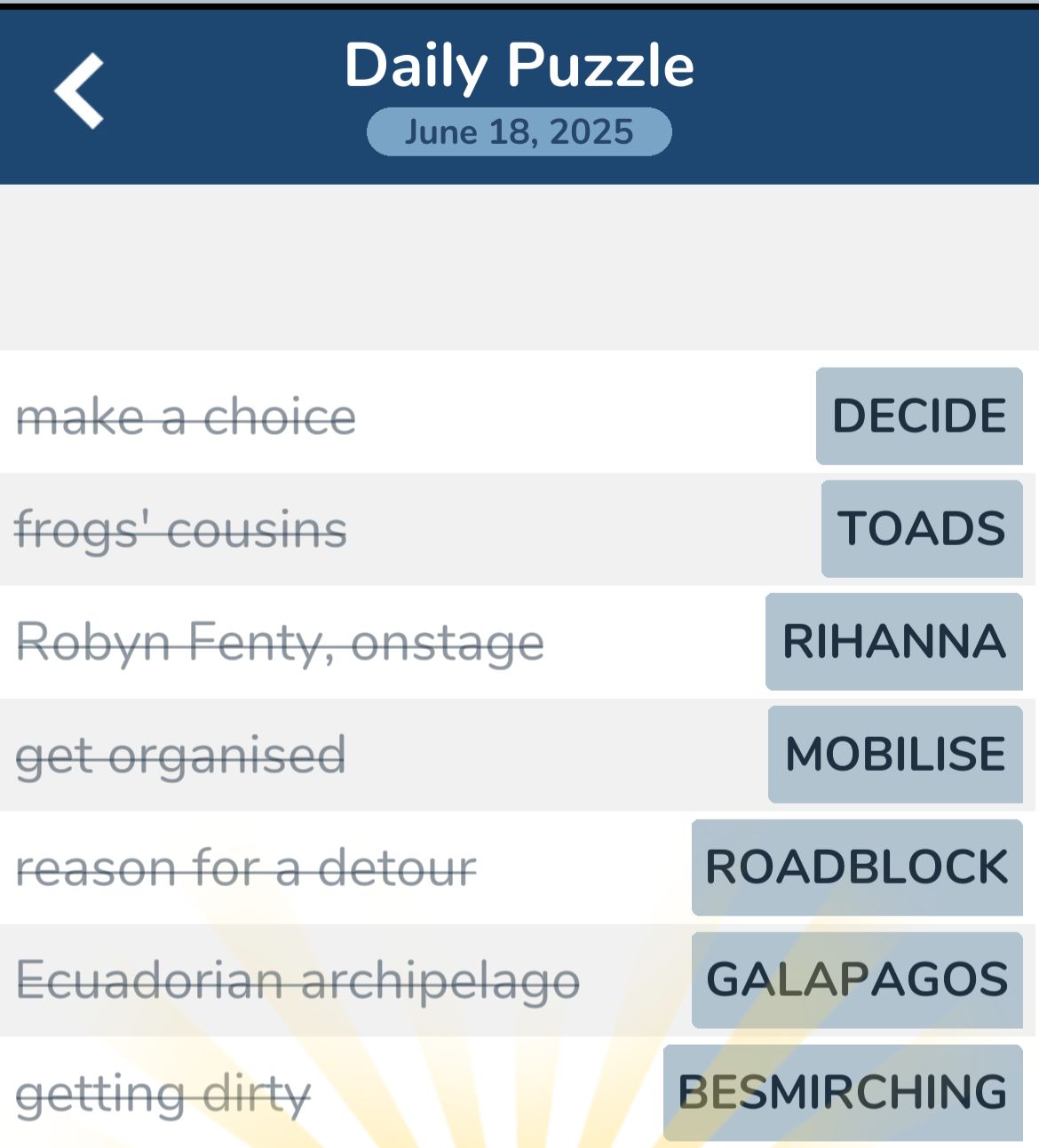Click the 'make a choice' clue text
1039x1148 pixels.
tap(186, 416)
